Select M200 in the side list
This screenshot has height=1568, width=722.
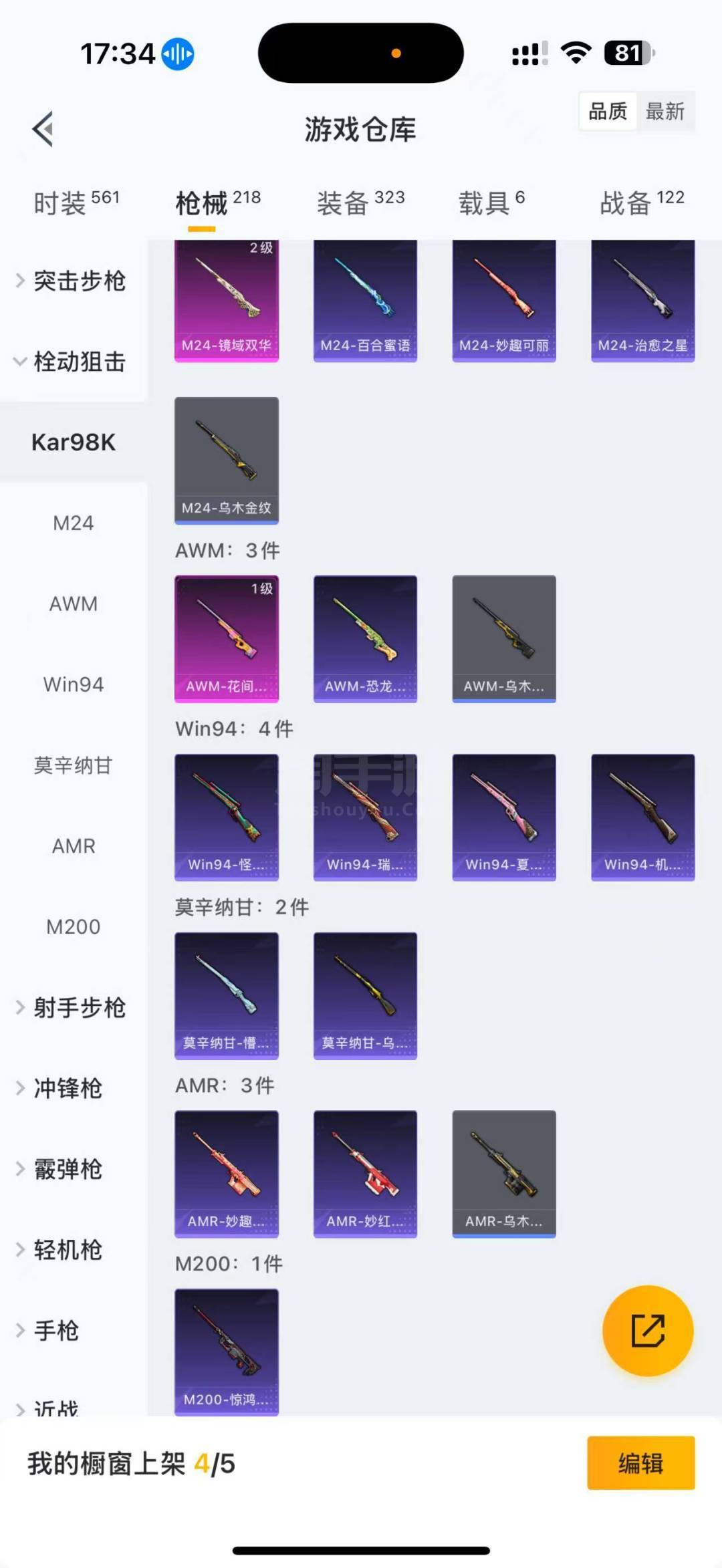[74, 927]
